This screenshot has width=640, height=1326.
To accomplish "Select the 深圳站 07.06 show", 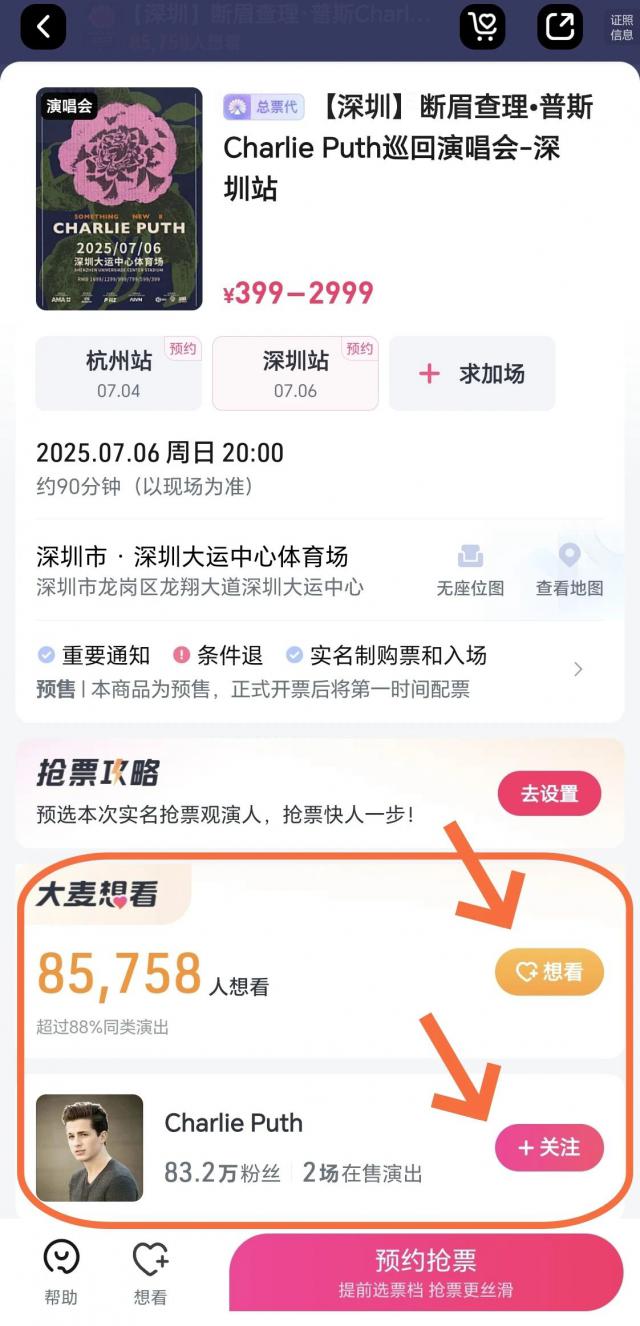I will click(x=295, y=373).
